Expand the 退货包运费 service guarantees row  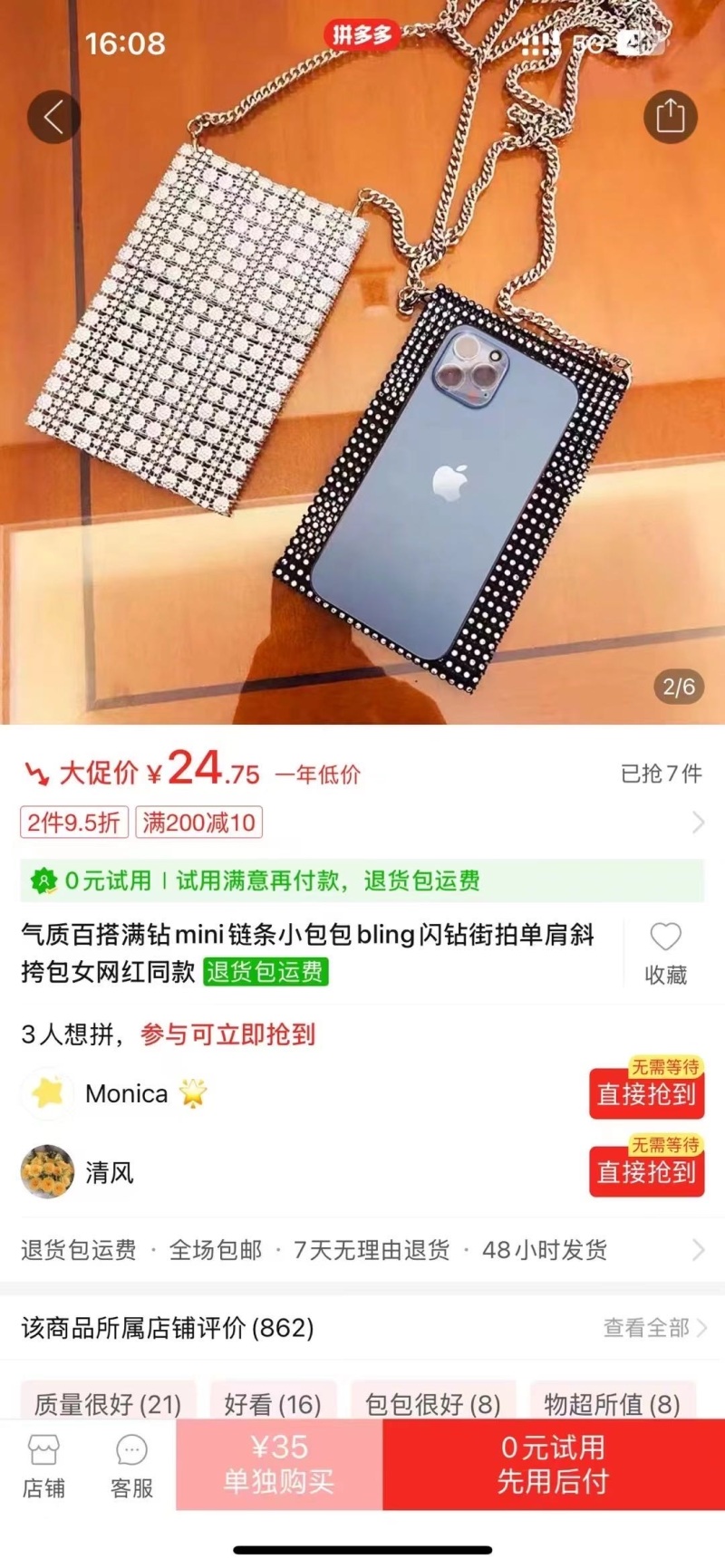tap(362, 1250)
